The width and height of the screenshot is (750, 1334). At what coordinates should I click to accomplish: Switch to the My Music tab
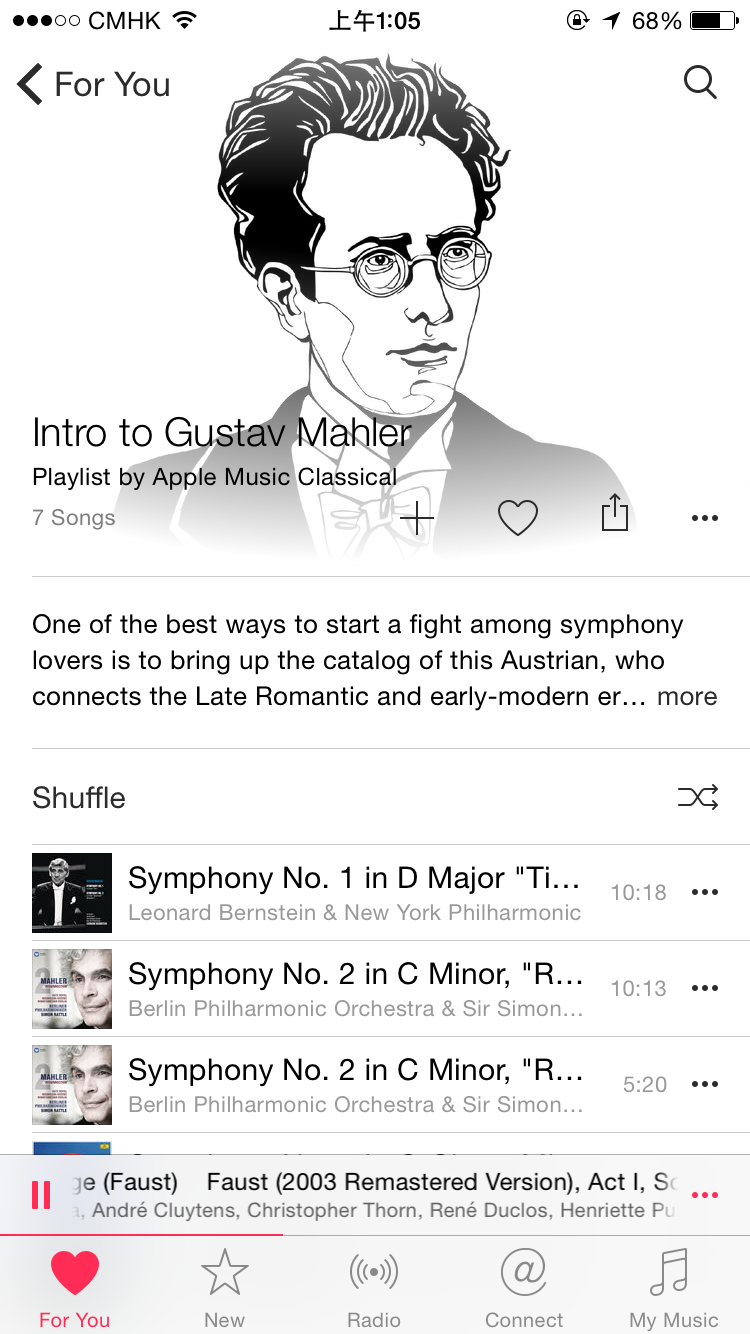(673, 1288)
